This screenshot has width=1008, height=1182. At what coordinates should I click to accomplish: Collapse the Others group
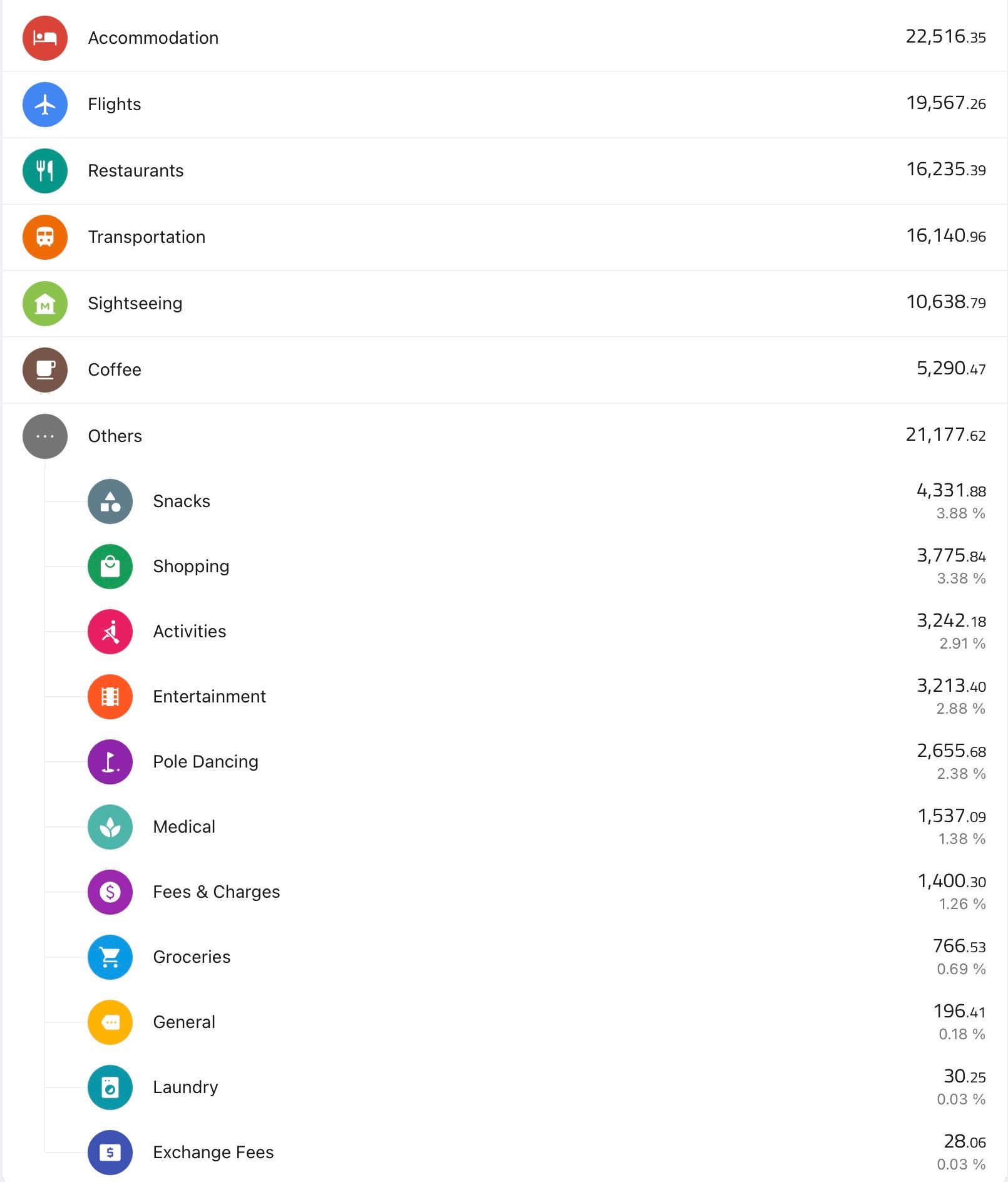tap(504, 436)
